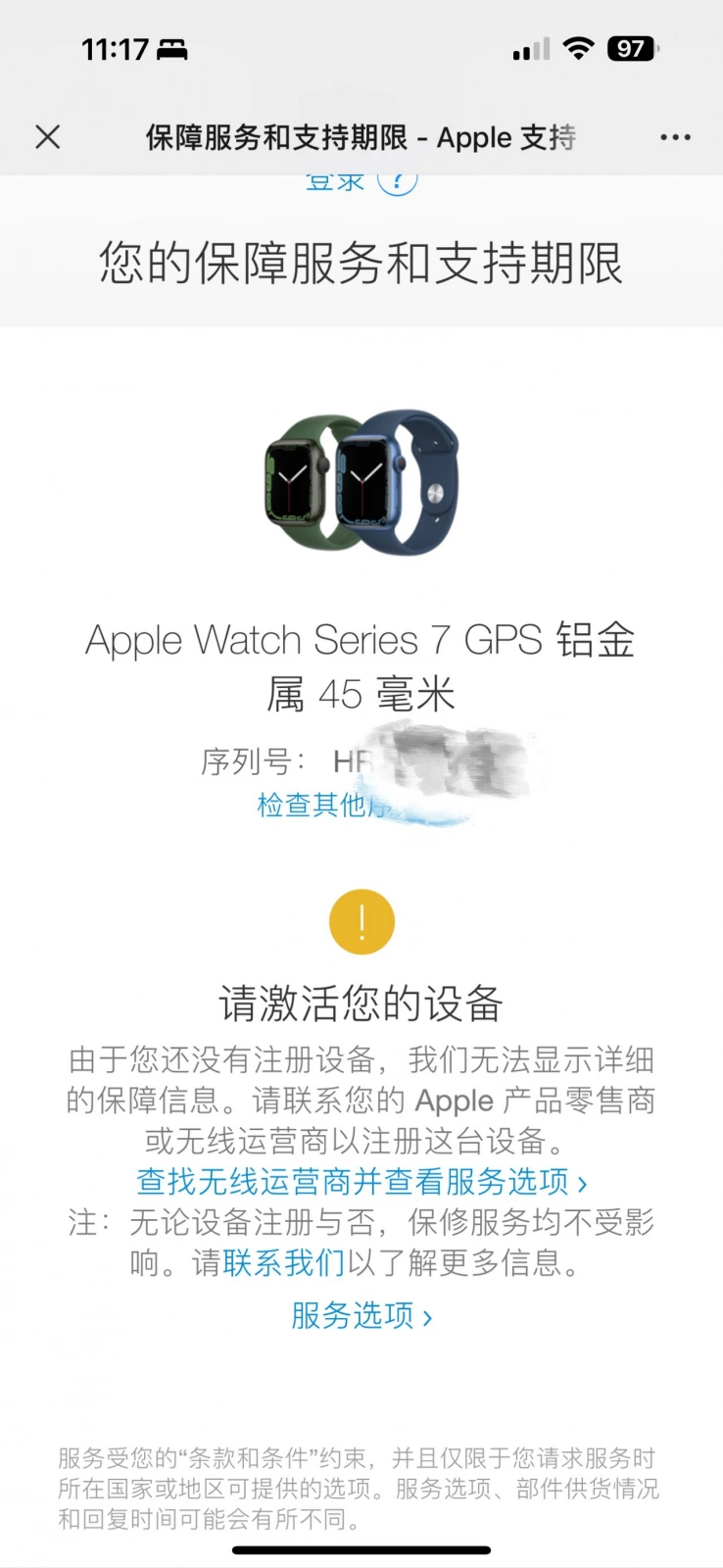723x1568 pixels.
Task: Open 查找无线运营商并查看服务选项 link
Action: tap(361, 1181)
